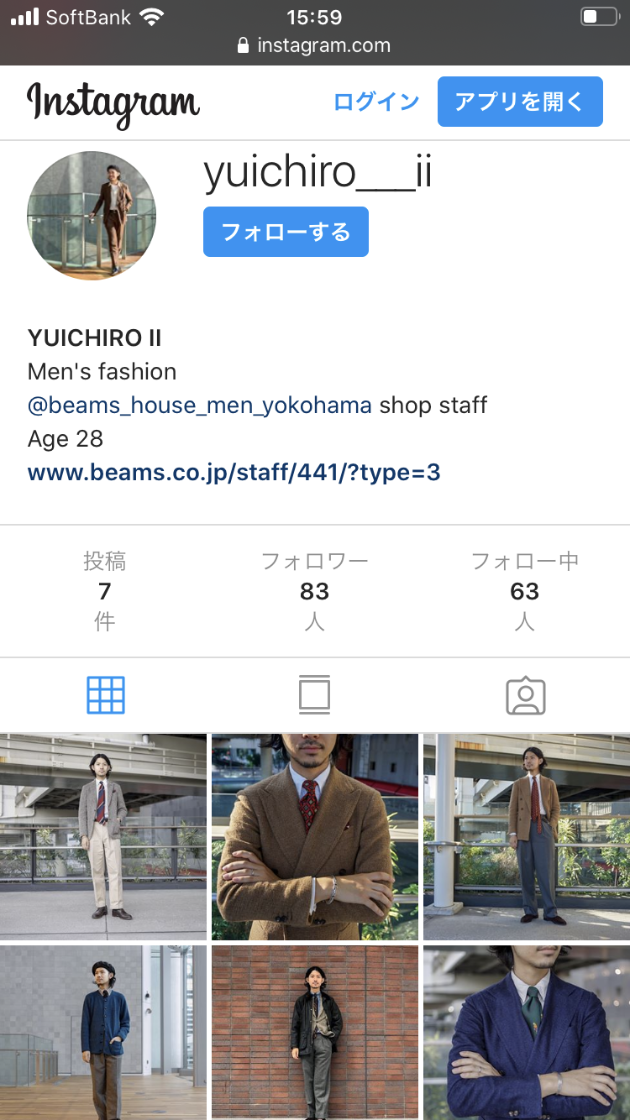This screenshot has width=630, height=1120.
Task: Tap the ログイン login link
Action: point(376,101)
